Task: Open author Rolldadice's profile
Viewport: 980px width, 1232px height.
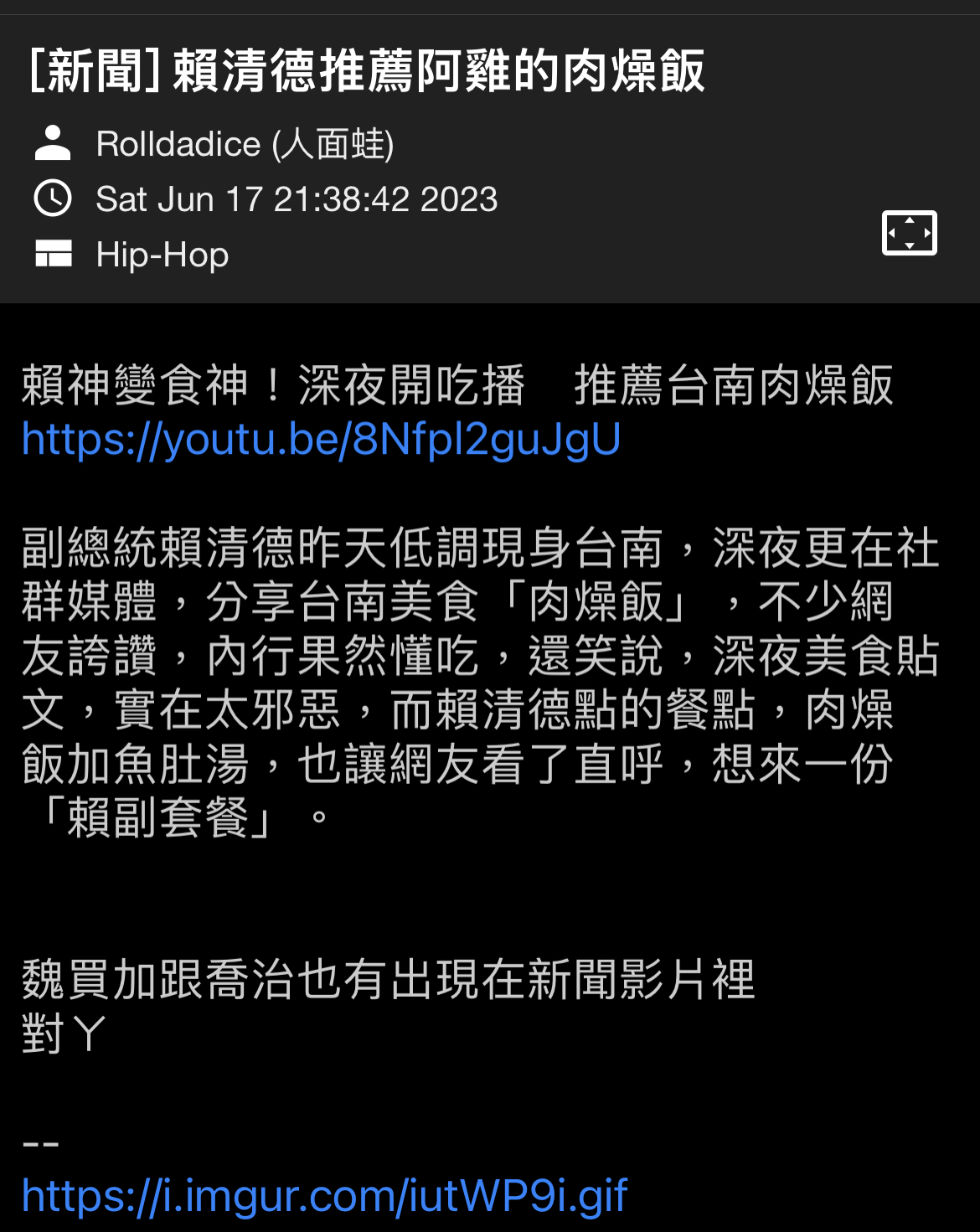Action: coord(244,144)
